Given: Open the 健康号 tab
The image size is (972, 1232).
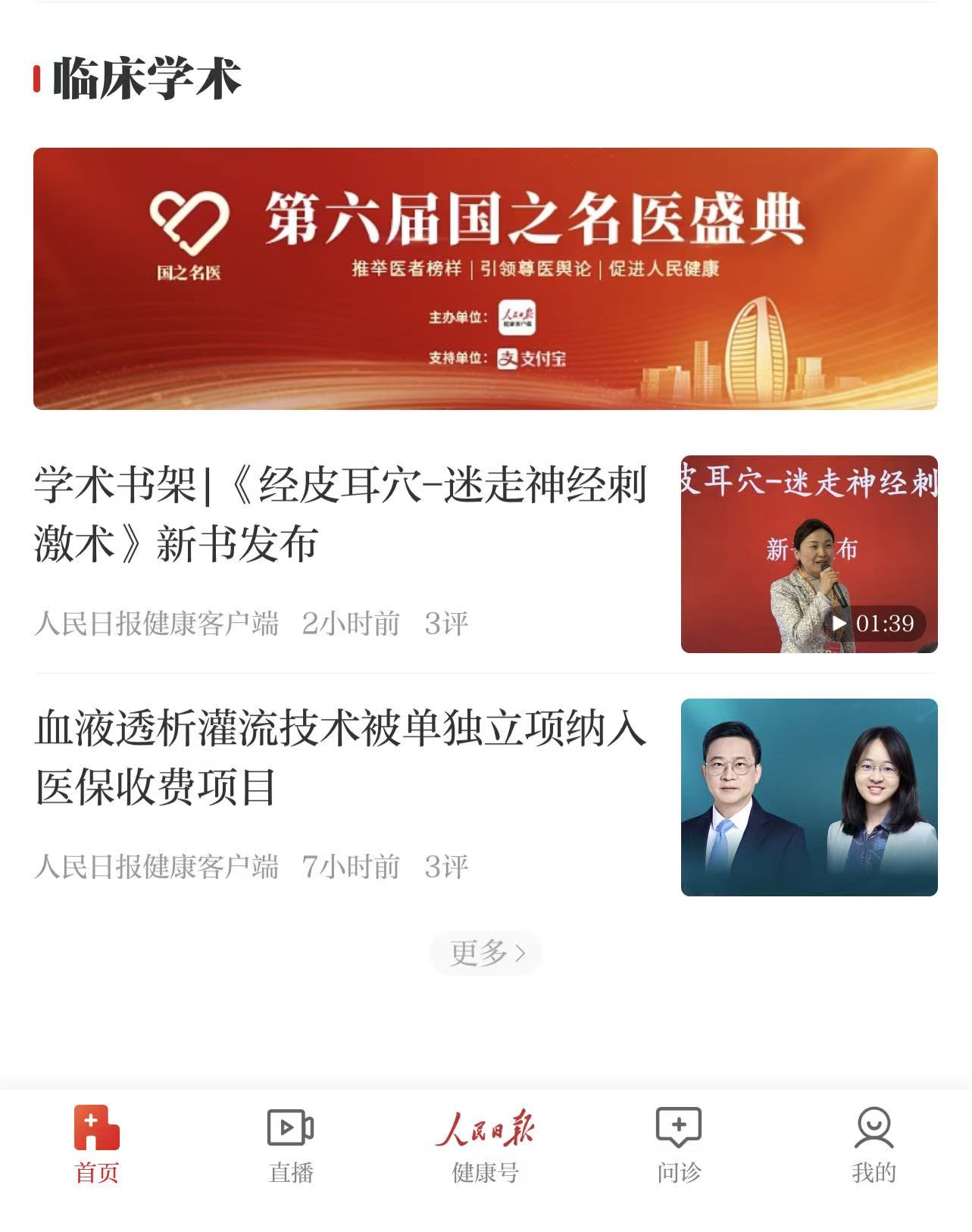Looking at the screenshot, I should 485,1144.
